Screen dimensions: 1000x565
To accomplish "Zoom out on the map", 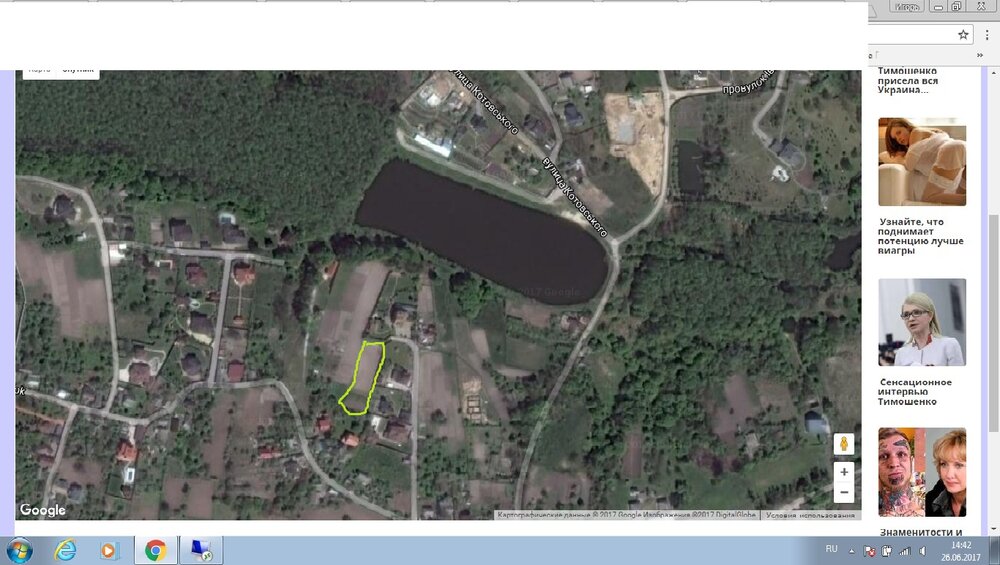I will 844,492.
